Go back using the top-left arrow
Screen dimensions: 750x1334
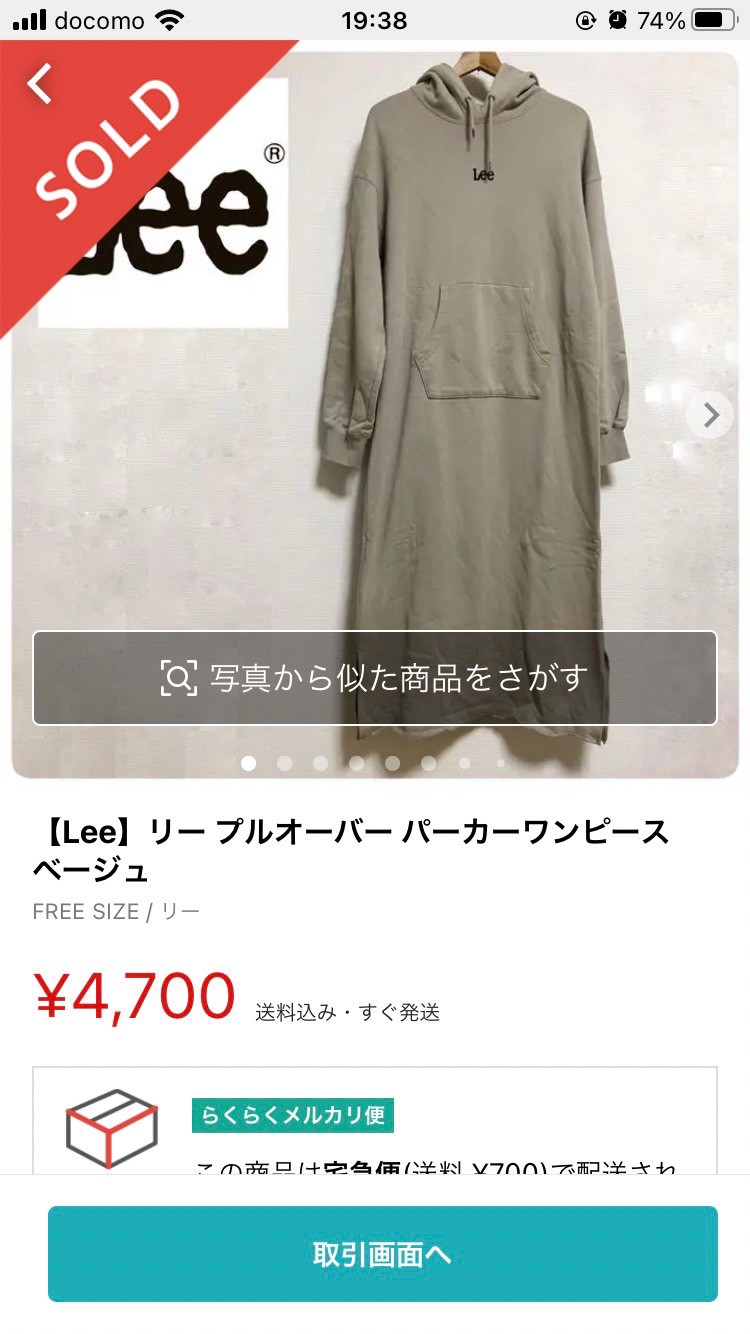(x=40, y=83)
